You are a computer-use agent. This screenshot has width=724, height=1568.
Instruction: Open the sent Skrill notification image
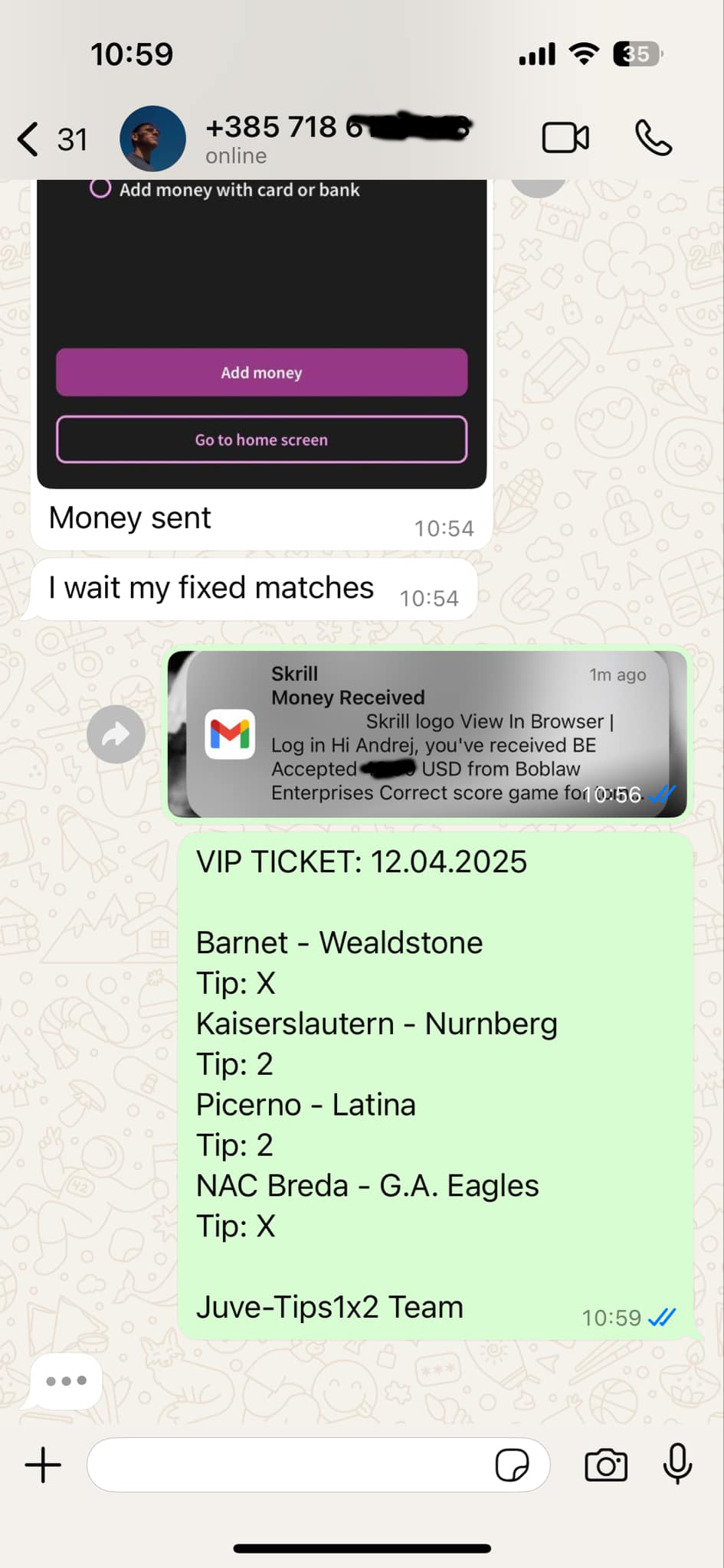427,733
